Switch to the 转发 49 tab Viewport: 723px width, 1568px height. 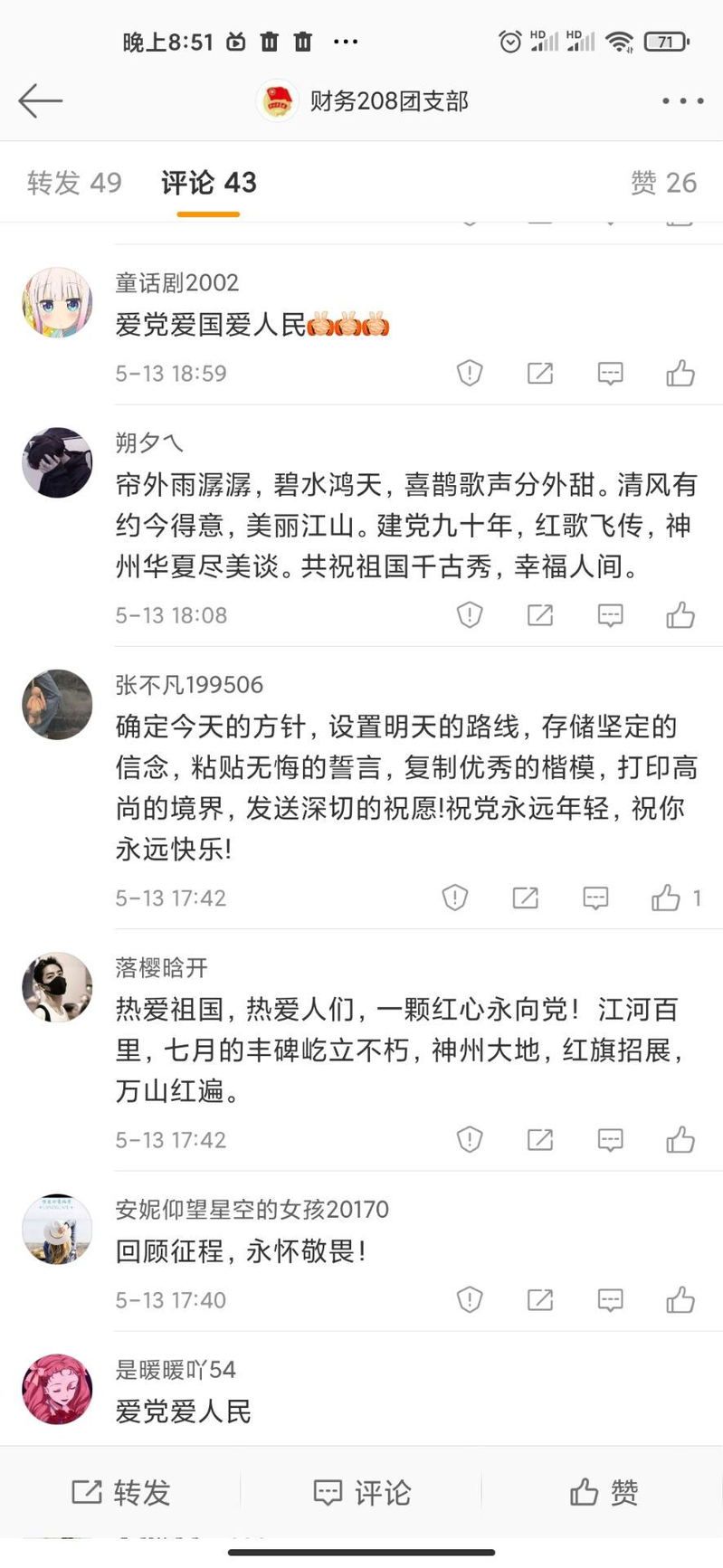[x=74, y=183]
